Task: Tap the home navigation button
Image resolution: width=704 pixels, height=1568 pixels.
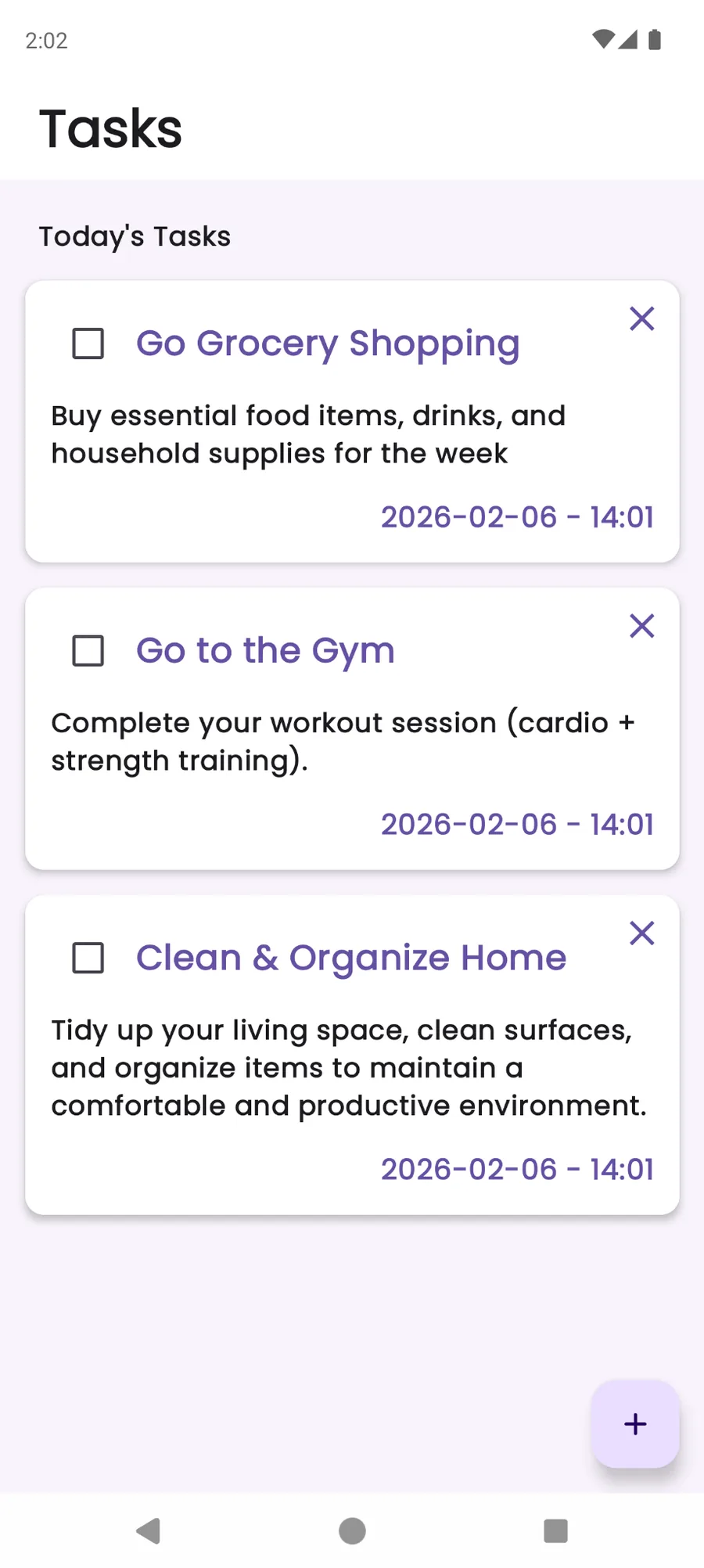Action: [x=352, y=1530]
